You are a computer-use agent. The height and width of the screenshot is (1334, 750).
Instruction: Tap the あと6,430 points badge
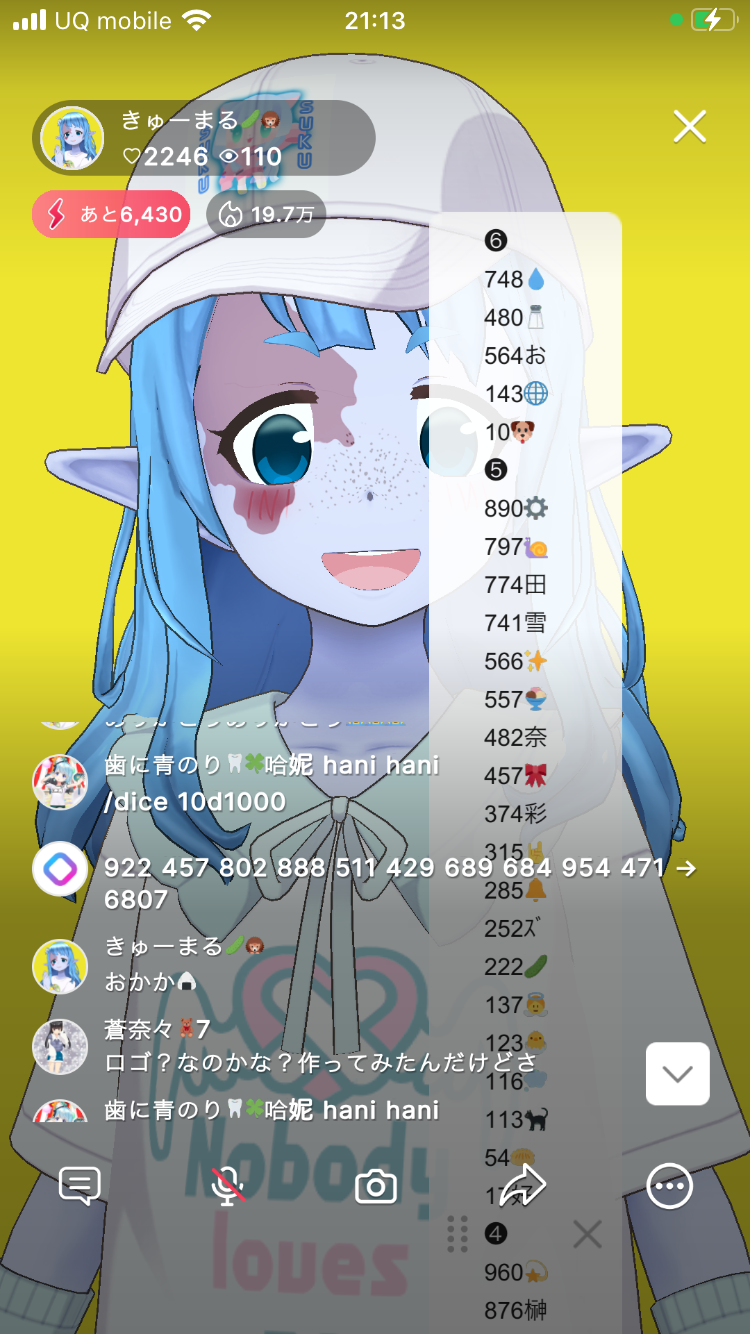[111, 214]
